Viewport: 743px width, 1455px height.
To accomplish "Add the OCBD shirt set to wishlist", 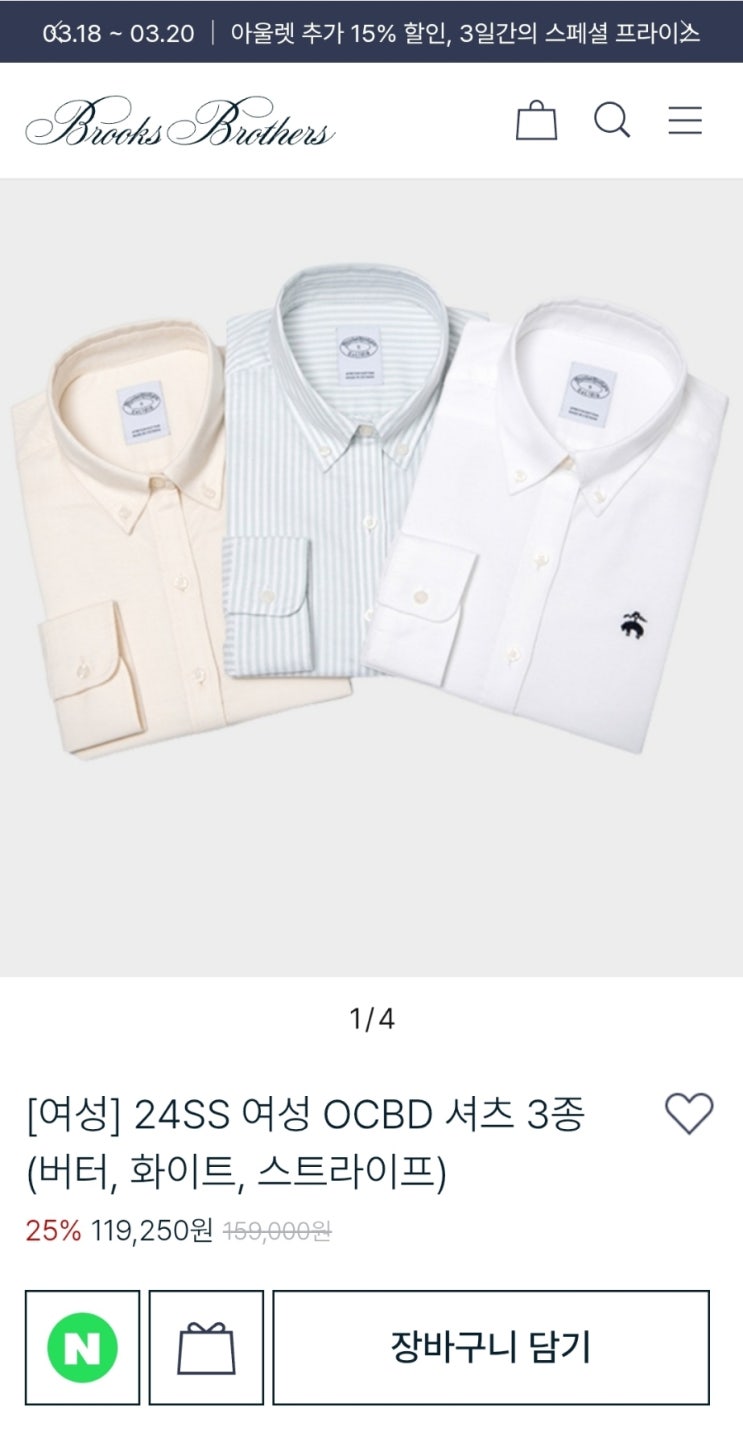I will tap(689, 1113).
